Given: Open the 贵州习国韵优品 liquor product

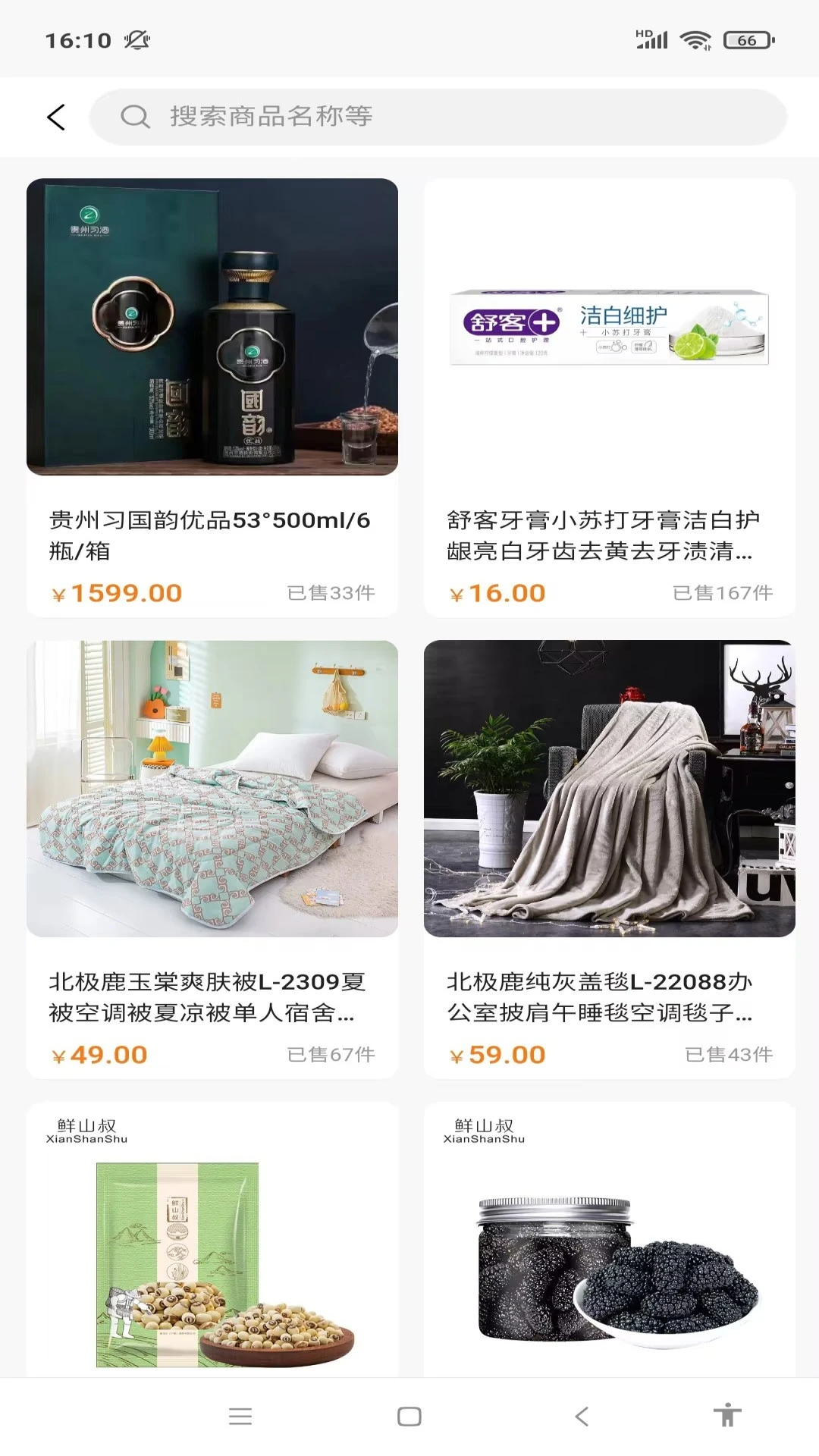Looking at the screenshot, I should click(212, 397).
